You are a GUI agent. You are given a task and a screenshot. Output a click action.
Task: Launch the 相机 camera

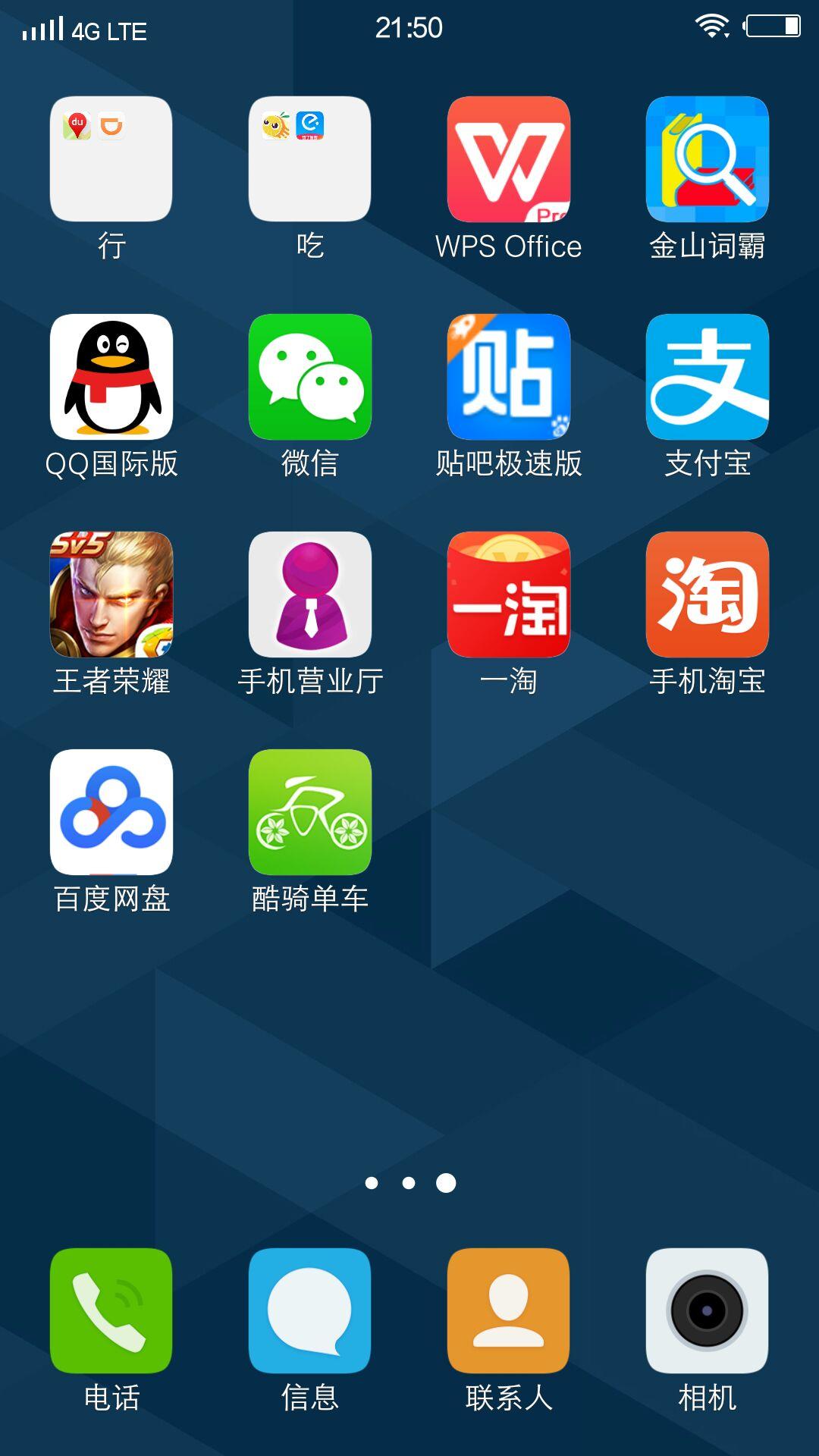(708, 1310)
